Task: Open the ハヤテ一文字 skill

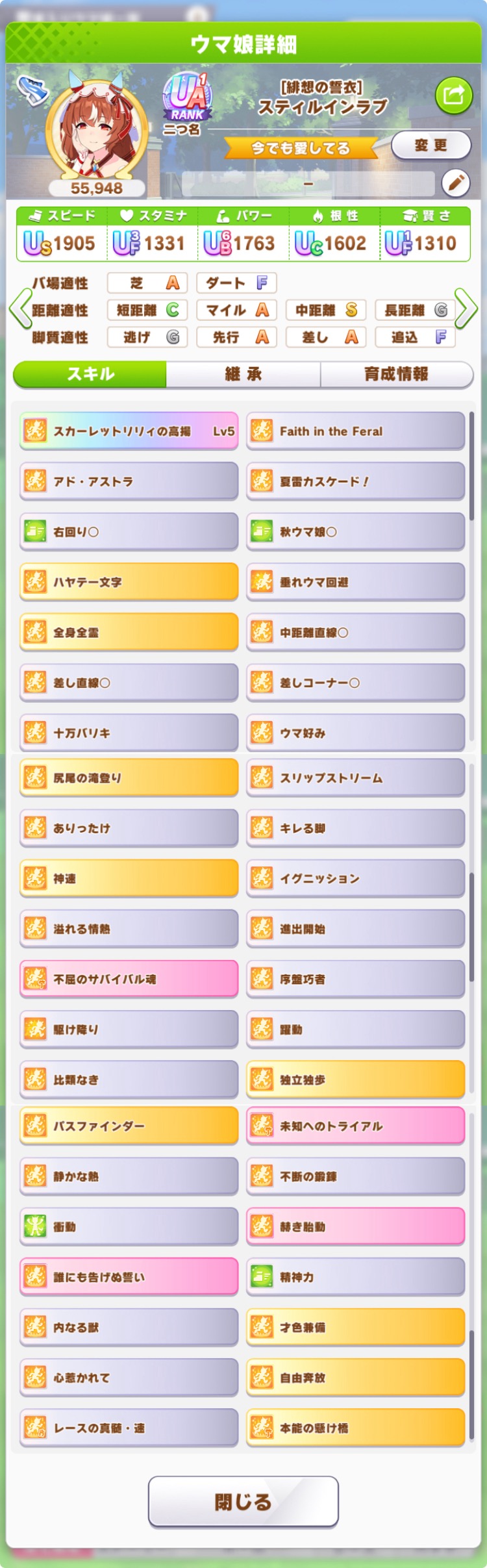Action: coord(129,582)
